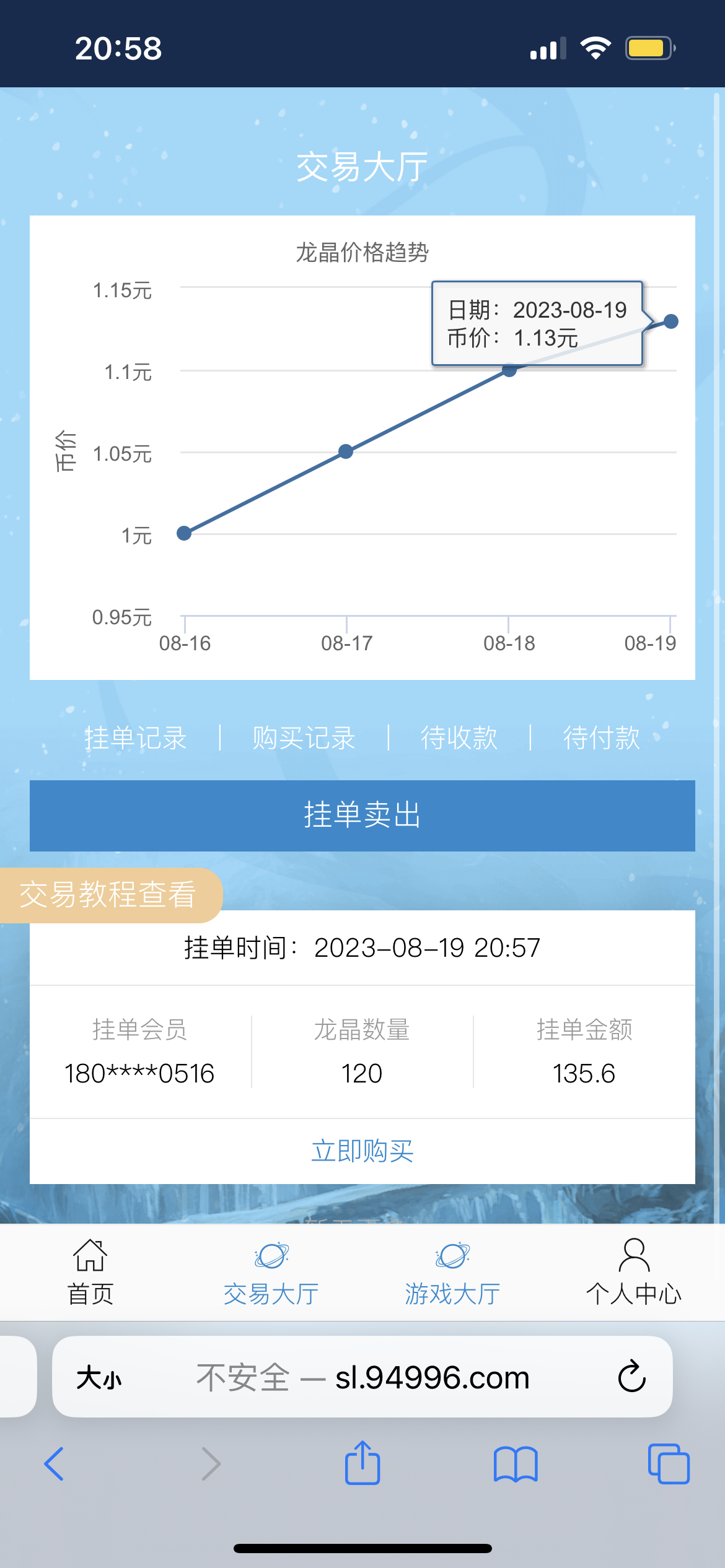Reload the page in Safari
The width and height of the screenshot is (725, 1568).
point(631,1377)
